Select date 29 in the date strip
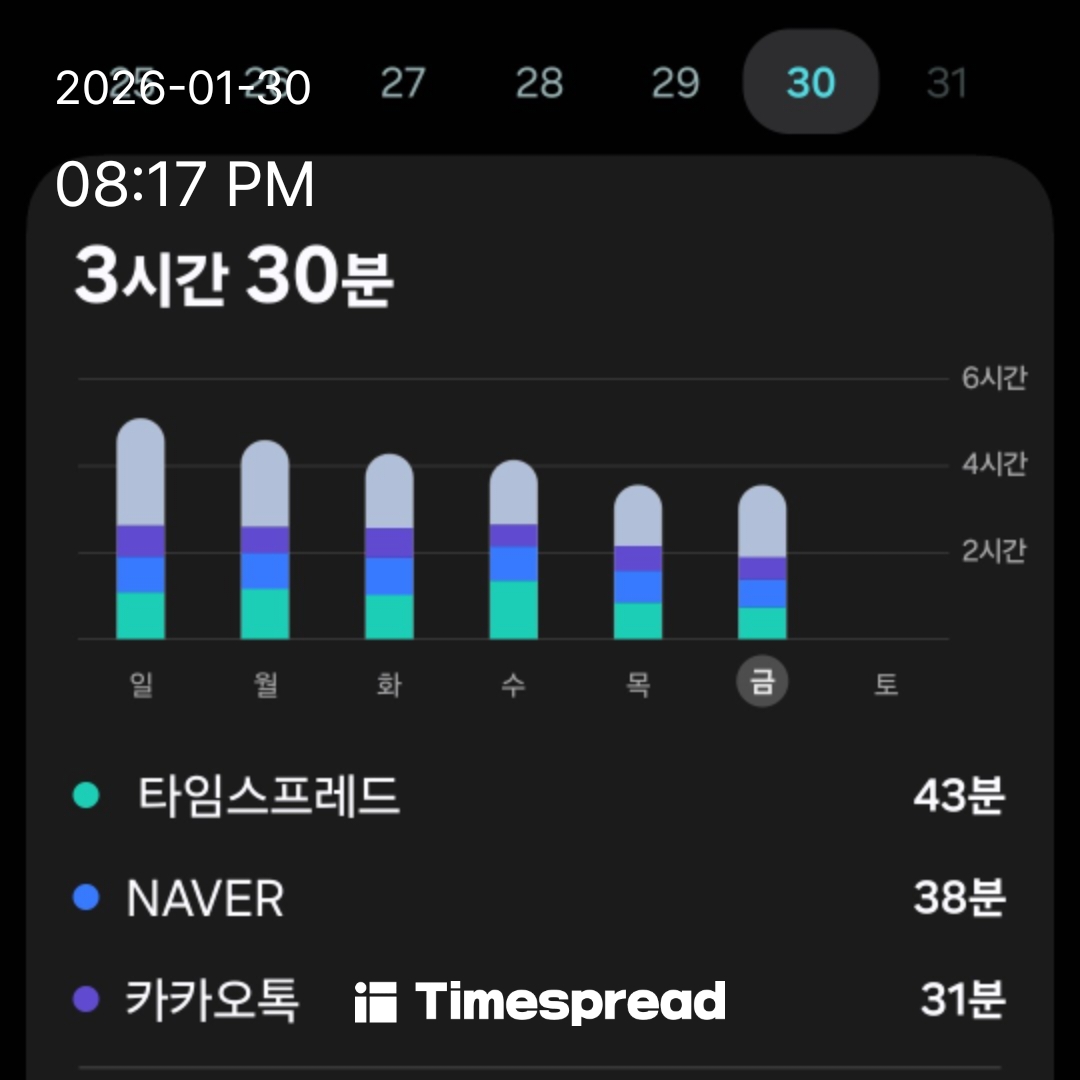This screenshot has height=1080, width=1080. pyautogui.click(x=675, y=83)
